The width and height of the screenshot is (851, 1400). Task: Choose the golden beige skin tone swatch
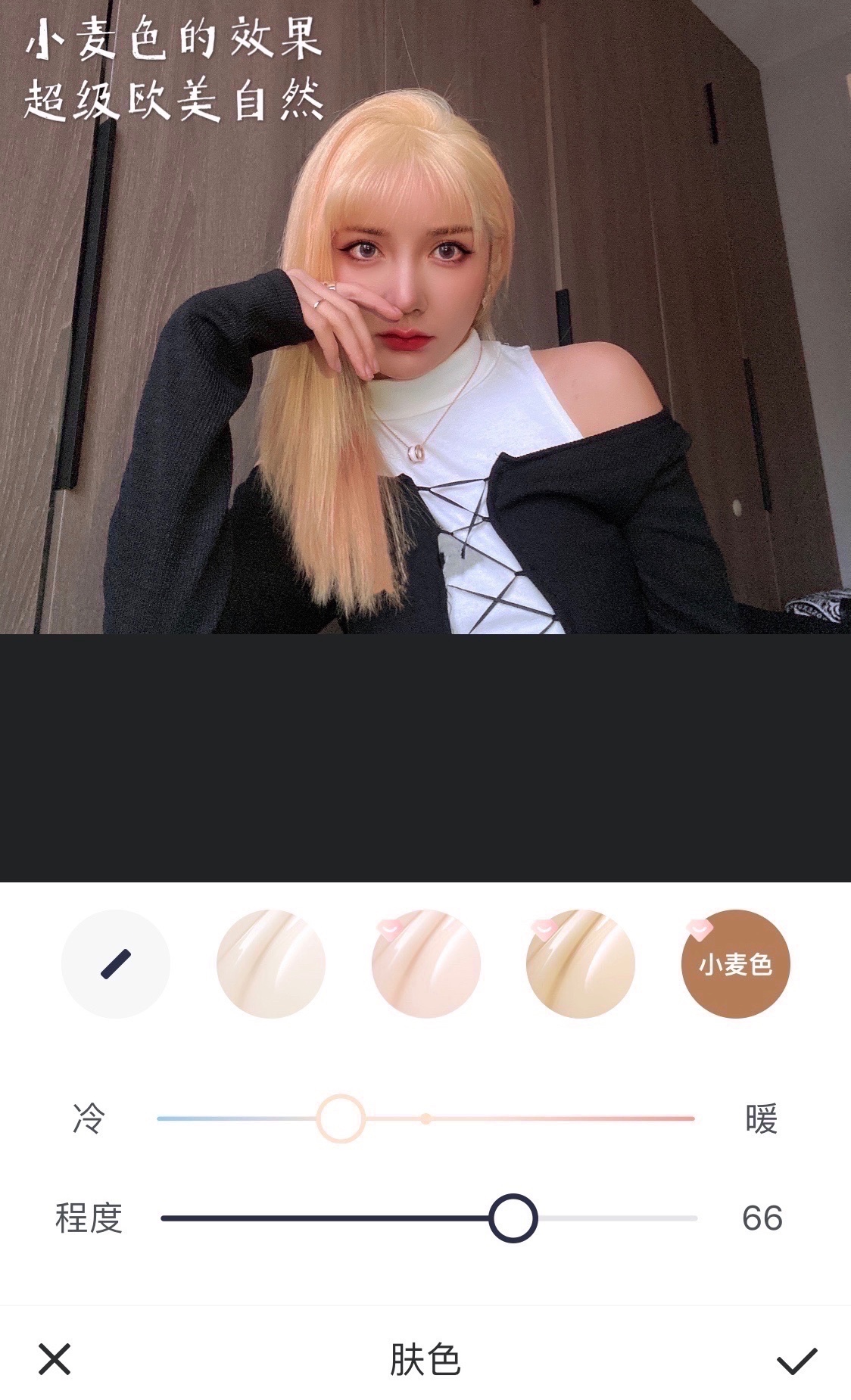click(581, 964)
